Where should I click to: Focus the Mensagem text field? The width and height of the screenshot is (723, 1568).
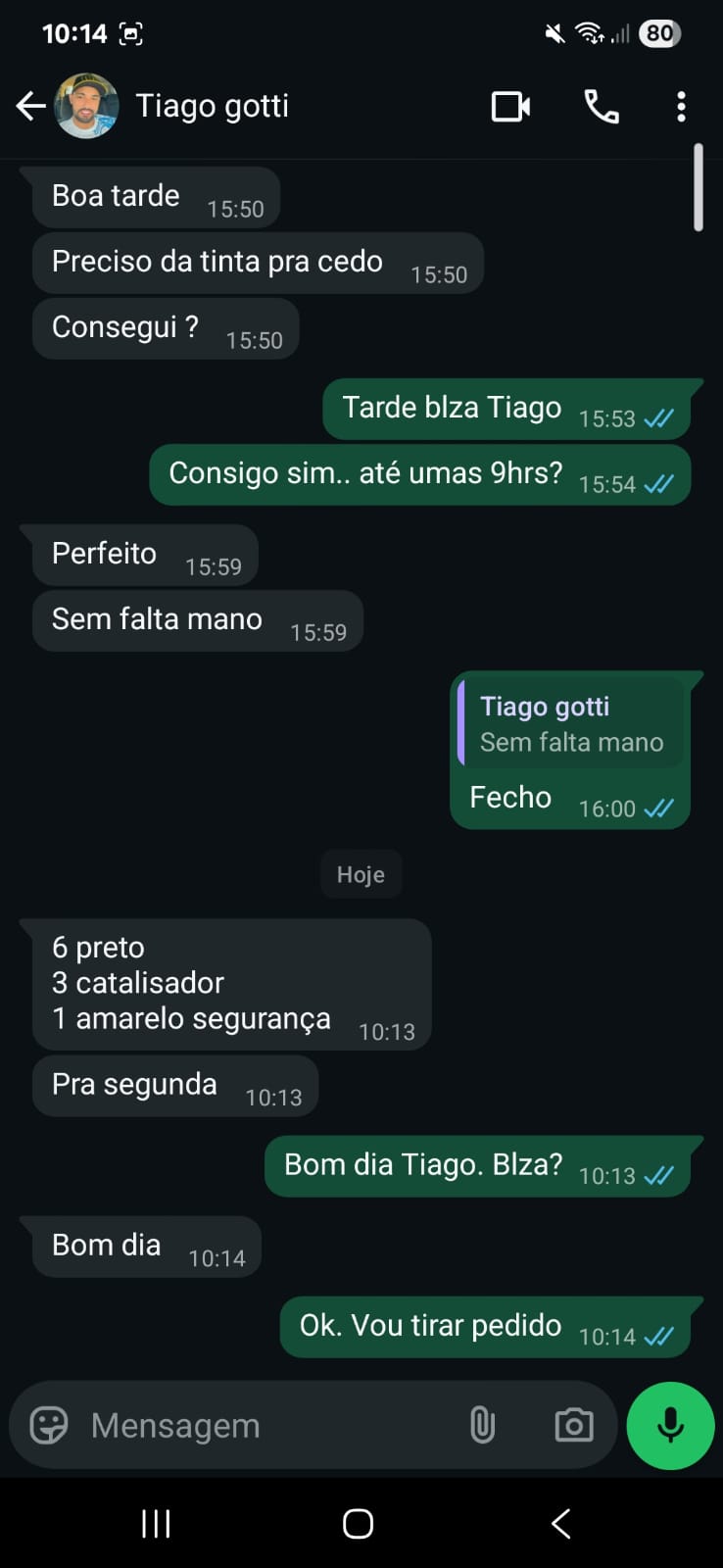[x=265, y=1425]
